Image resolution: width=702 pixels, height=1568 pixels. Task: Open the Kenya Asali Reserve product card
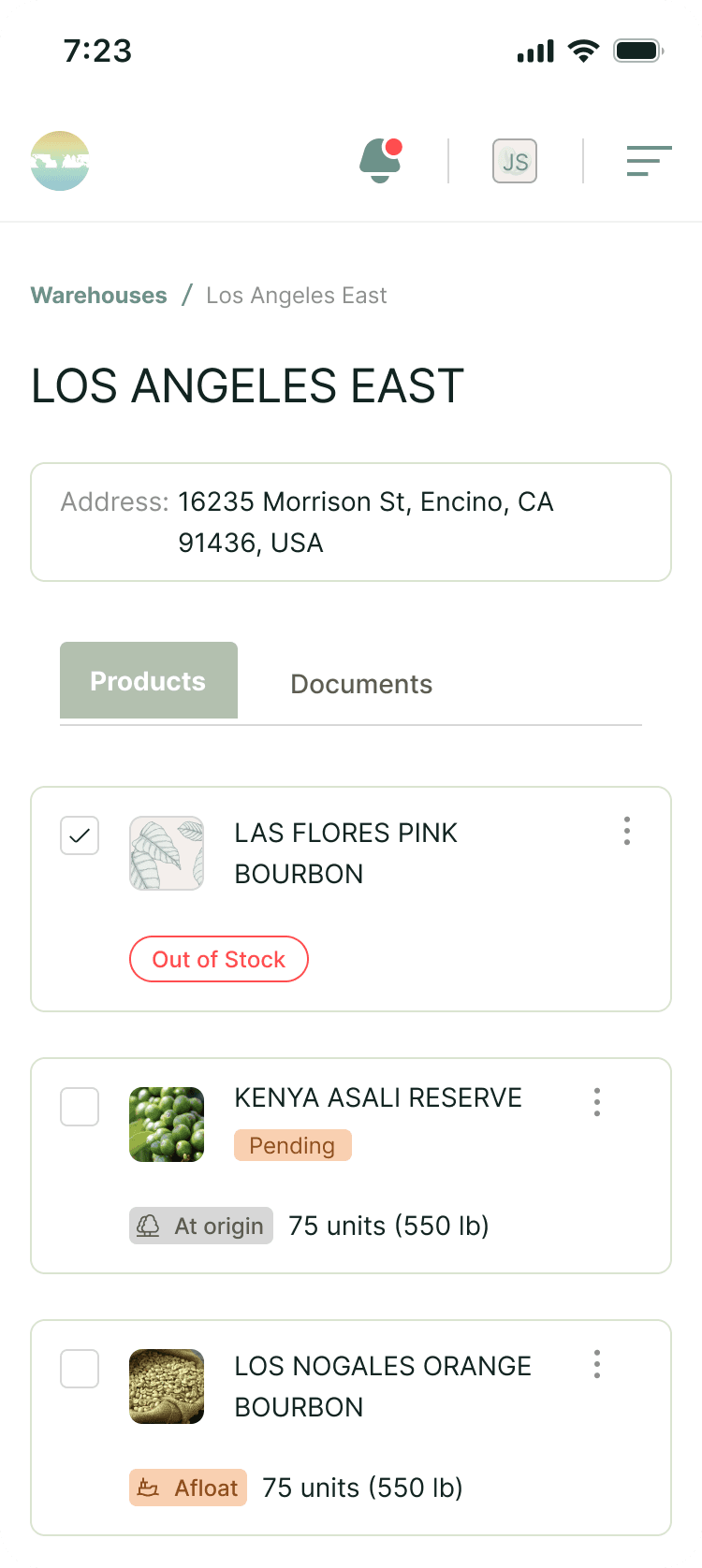pyautogui.click(x=378, y=1097)
